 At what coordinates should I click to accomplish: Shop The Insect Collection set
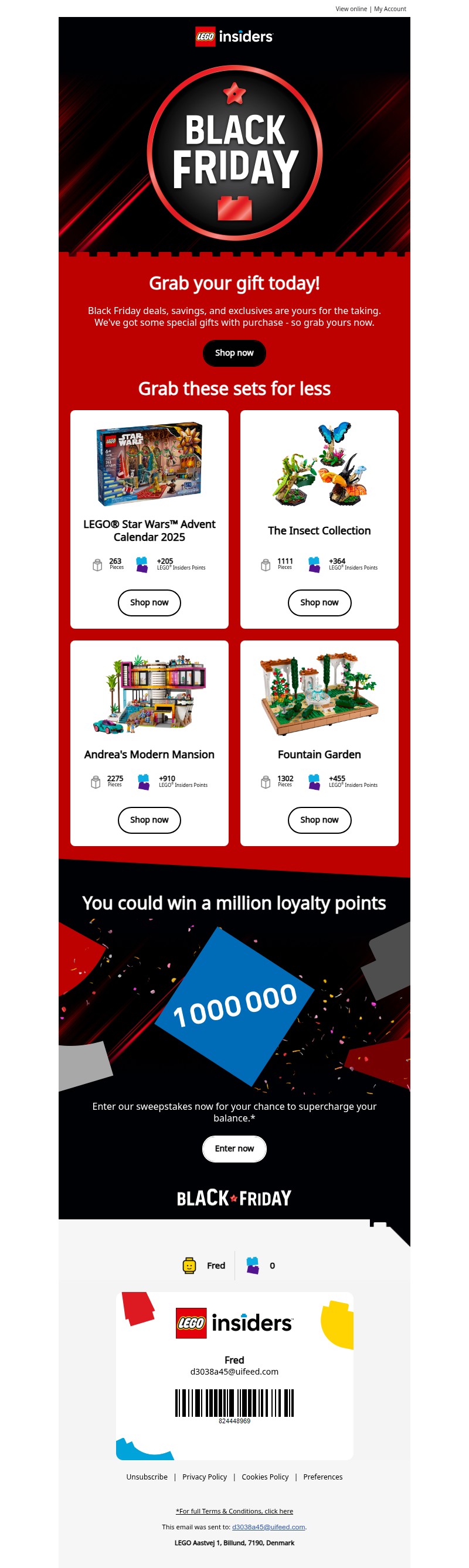pyautogui.click(x=319, y=602)
